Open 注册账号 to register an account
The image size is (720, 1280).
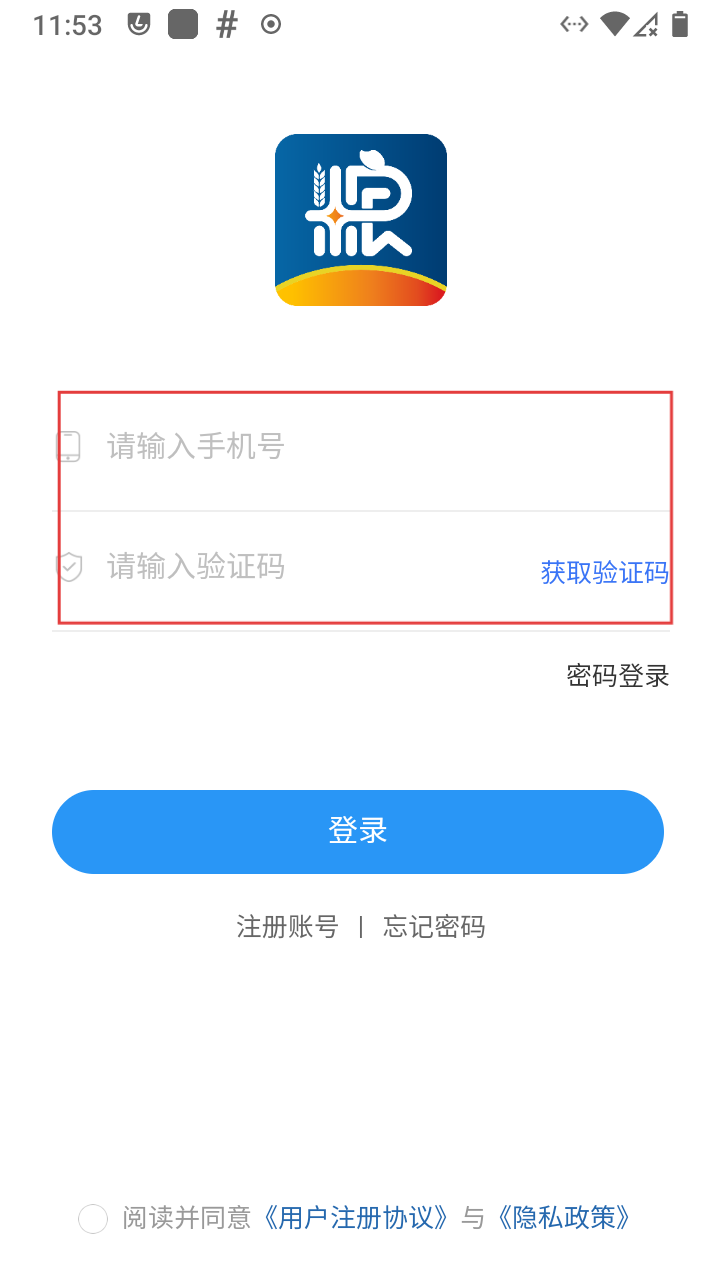tap(287, 927)
